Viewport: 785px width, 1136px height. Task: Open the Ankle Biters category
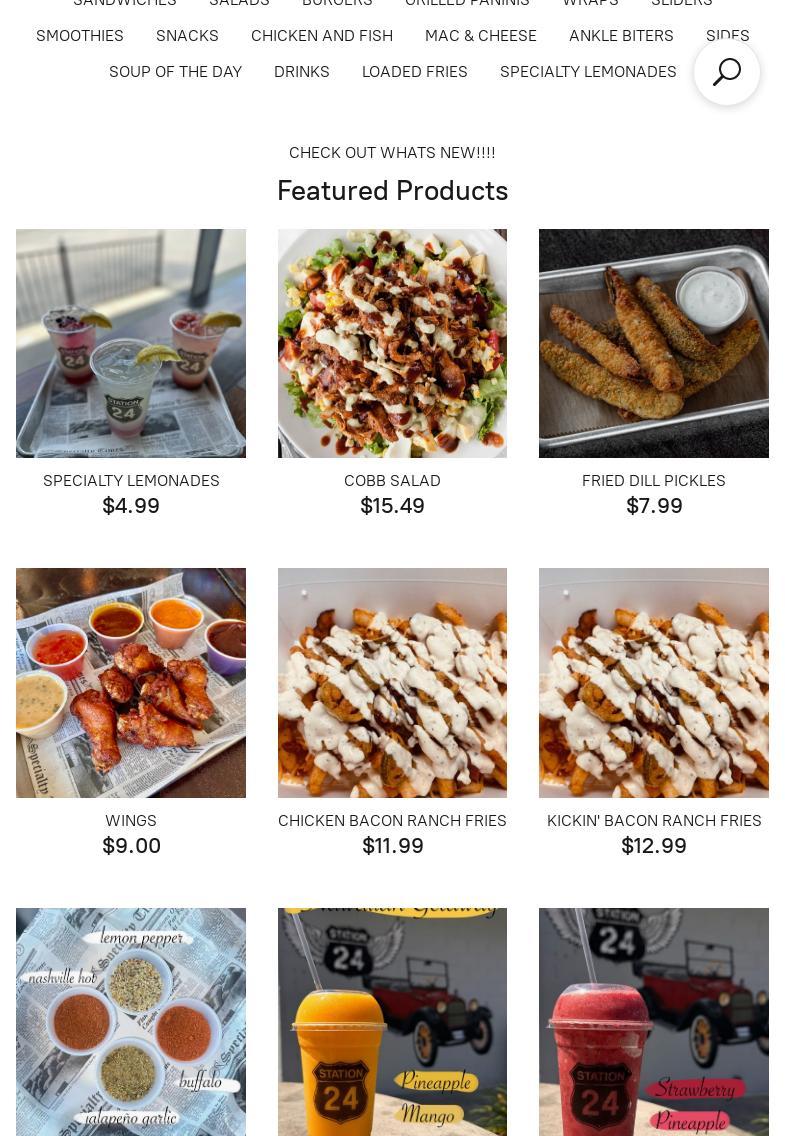621,36
